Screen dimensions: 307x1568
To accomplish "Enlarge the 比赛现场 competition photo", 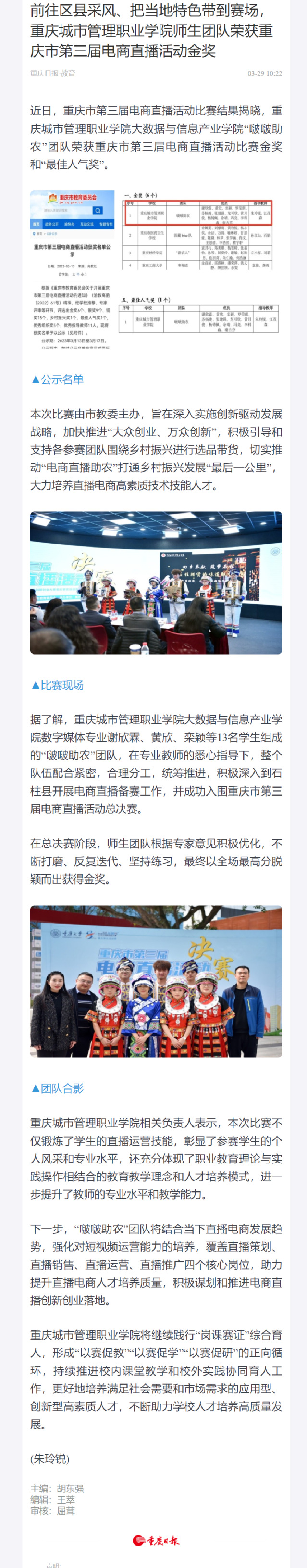I will [x=156, y=582].
